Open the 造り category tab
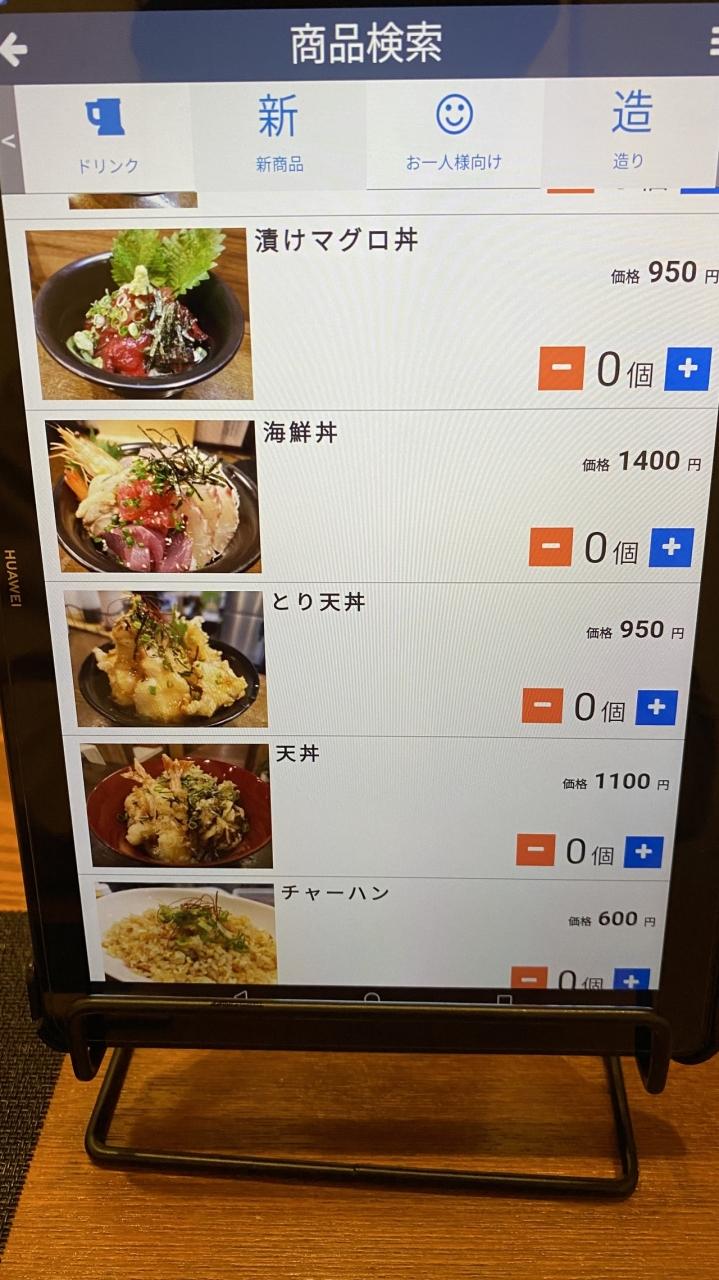The height and width of the screenshot is (1280, 719). point(630,131)
